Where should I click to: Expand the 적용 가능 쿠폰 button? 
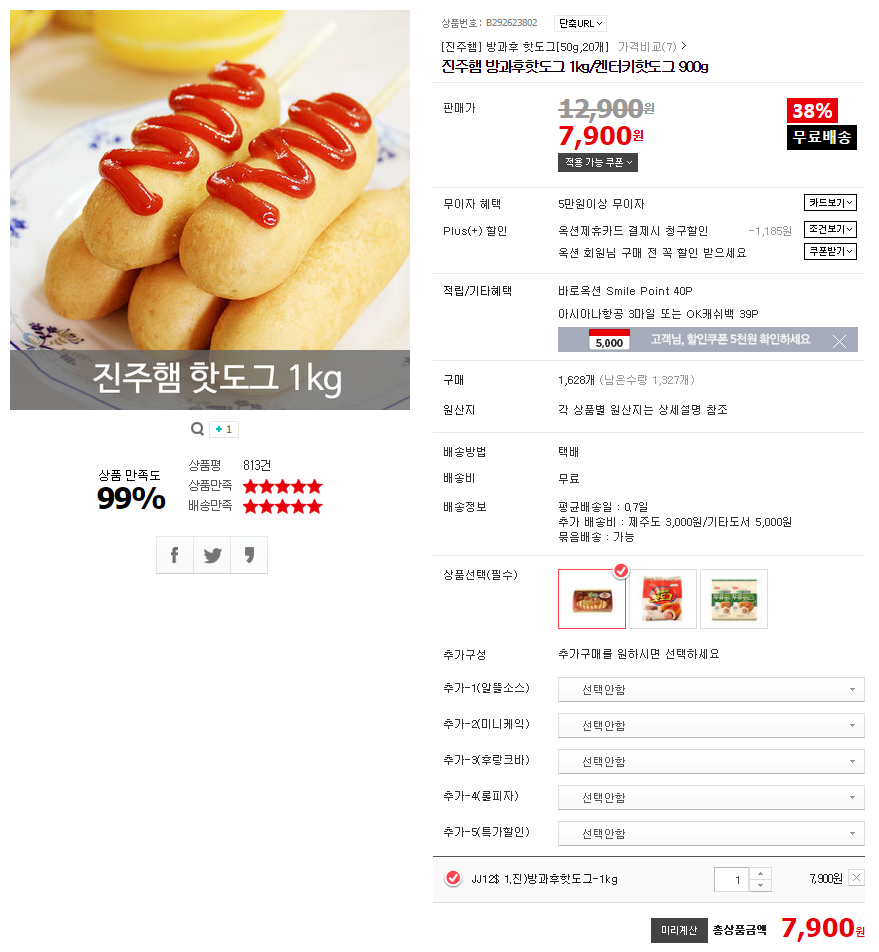(597, 162)
